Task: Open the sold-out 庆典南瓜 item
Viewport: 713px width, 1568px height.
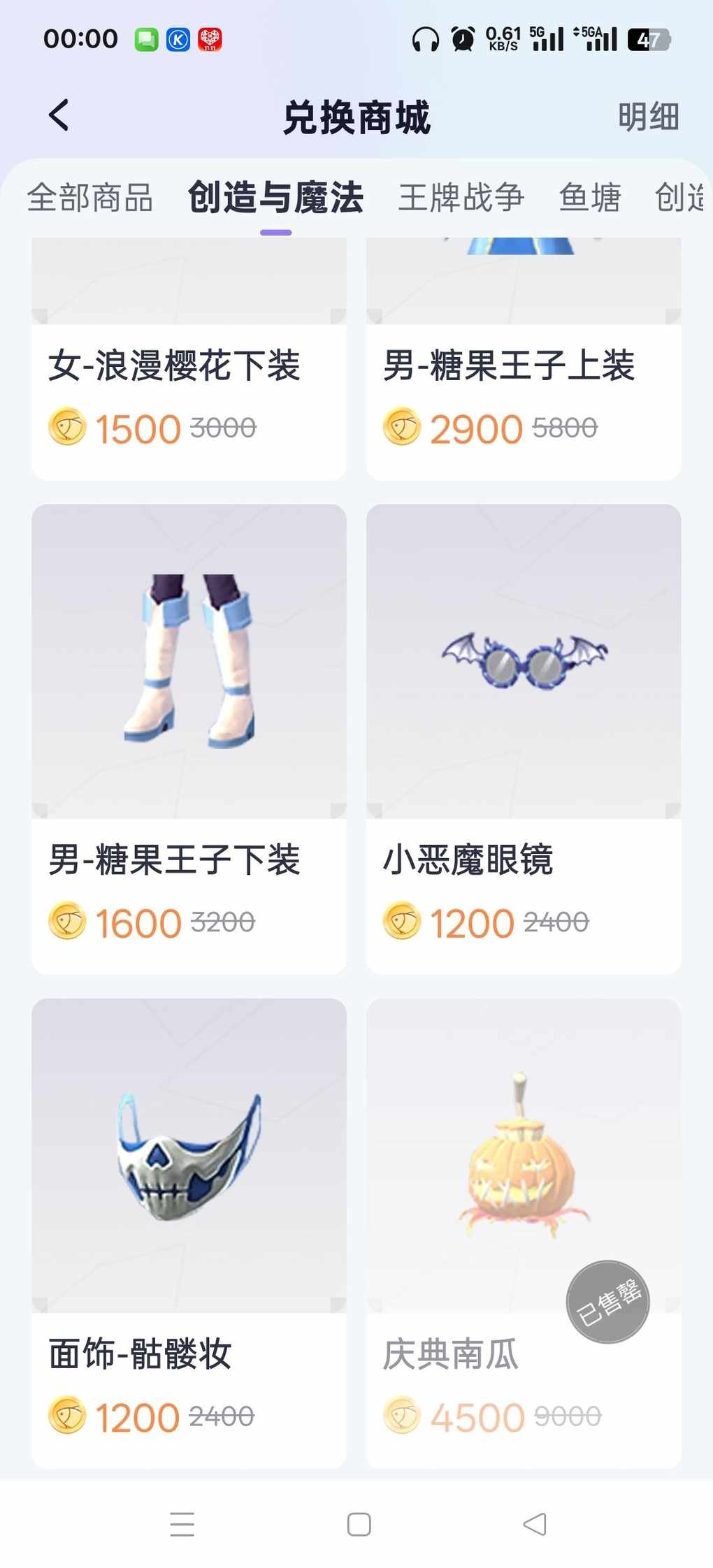Action: (x=524, y=1156)
